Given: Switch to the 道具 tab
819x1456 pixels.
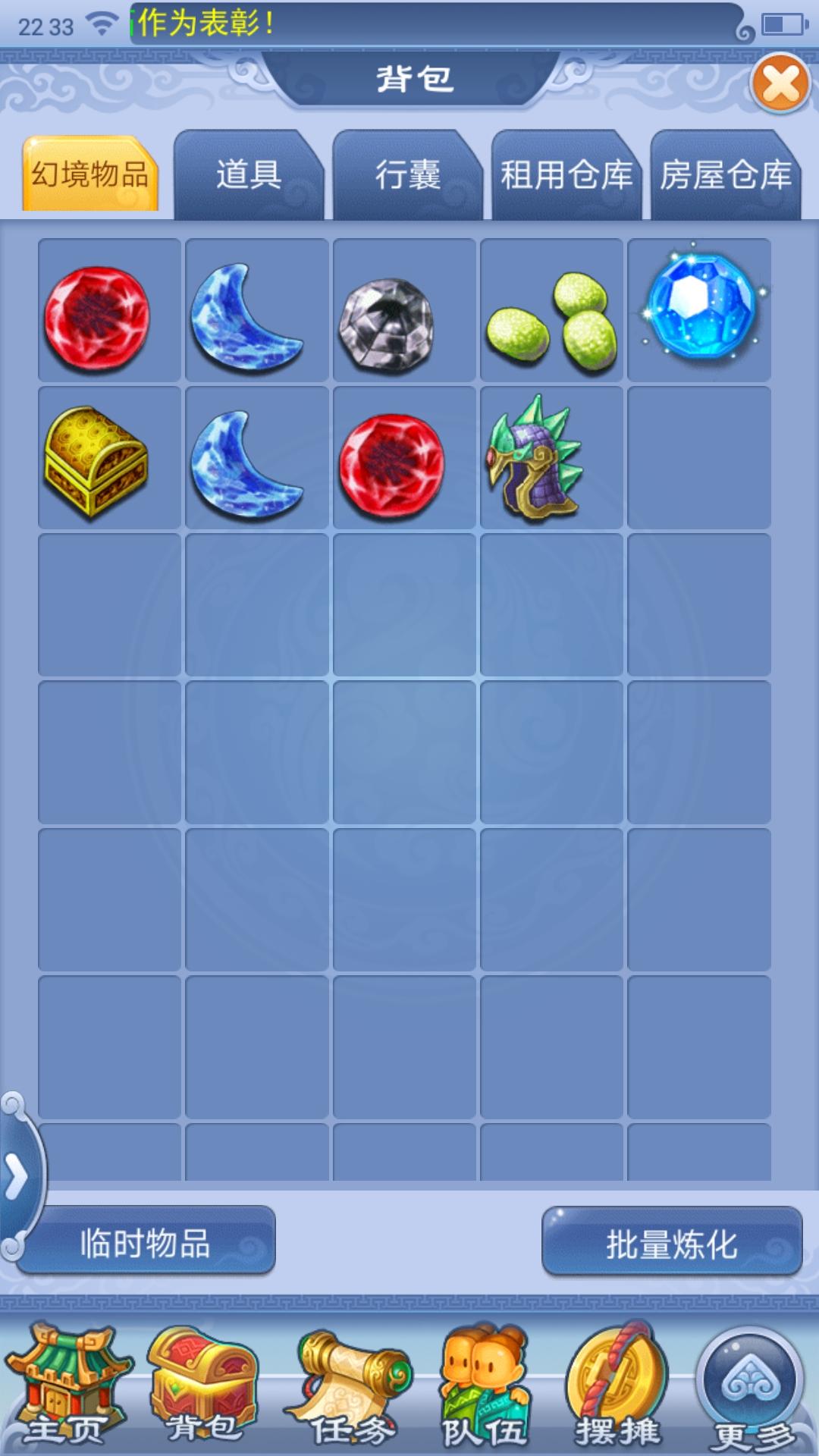Looking at the screenshot, I should point(249,176).
